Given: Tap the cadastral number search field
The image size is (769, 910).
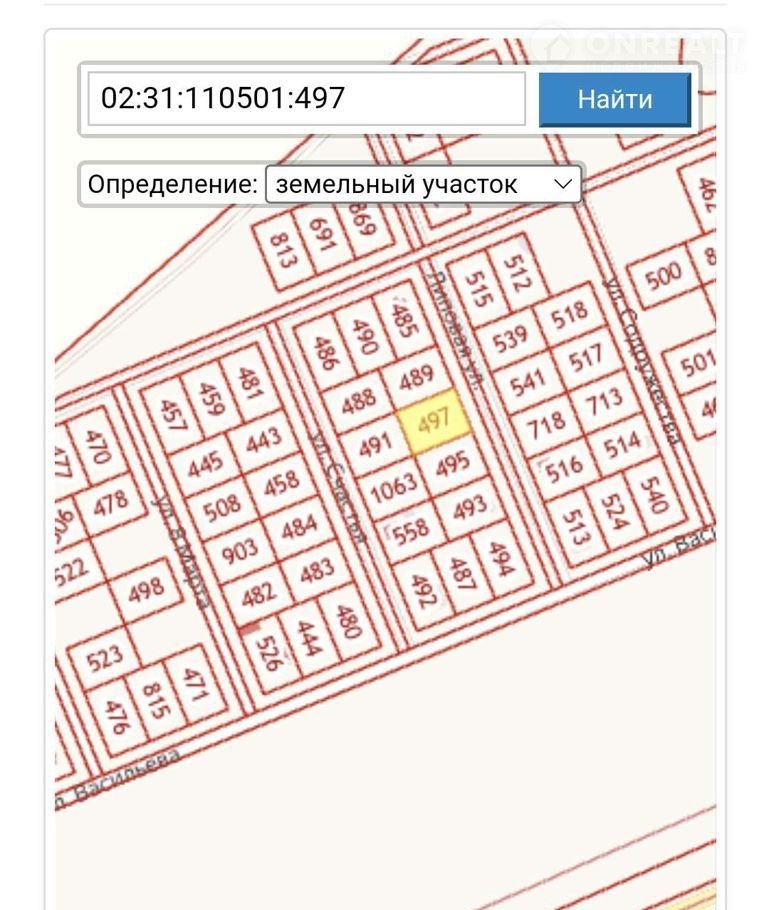Looking at the screenshot, I should click(x=306, y=98).
